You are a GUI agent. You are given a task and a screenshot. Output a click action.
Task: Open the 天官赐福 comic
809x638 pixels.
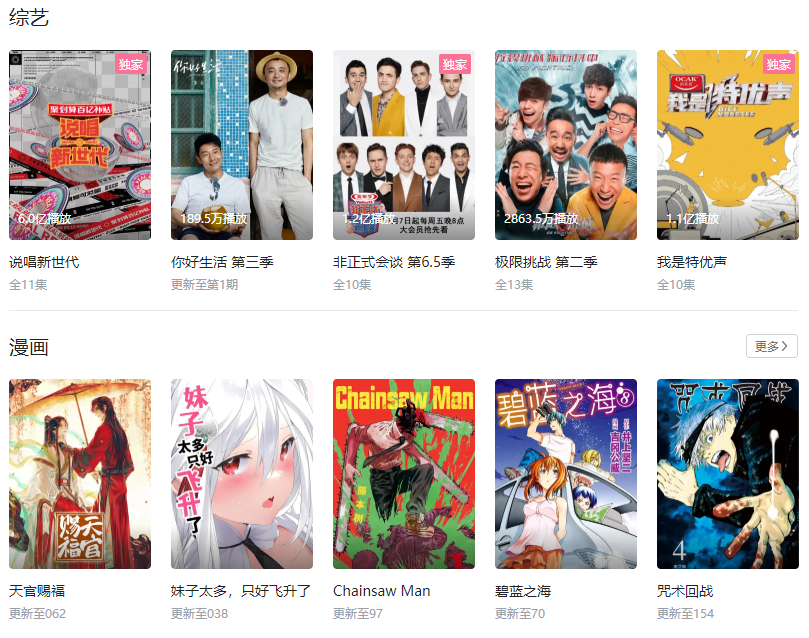click(80, 474)
